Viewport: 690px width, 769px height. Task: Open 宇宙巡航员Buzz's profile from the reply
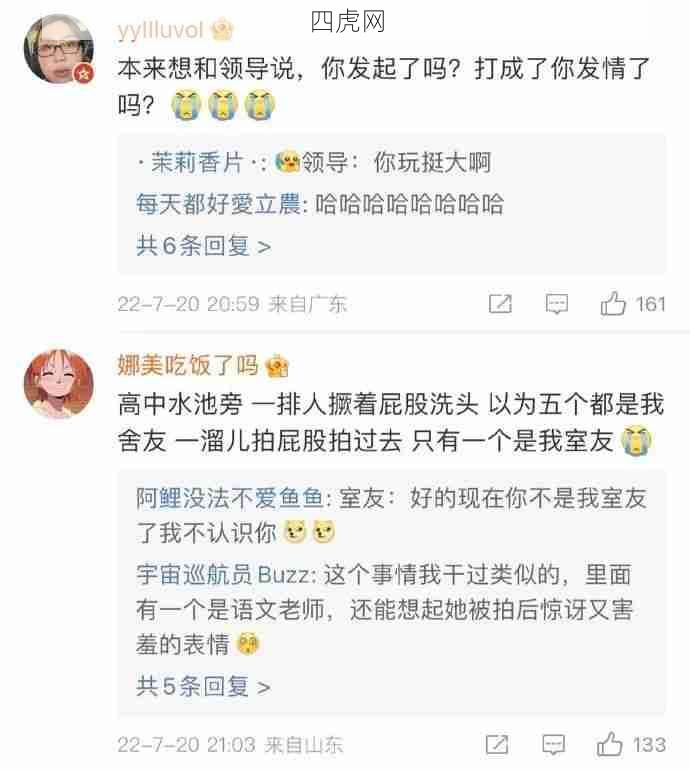[225, 576]
